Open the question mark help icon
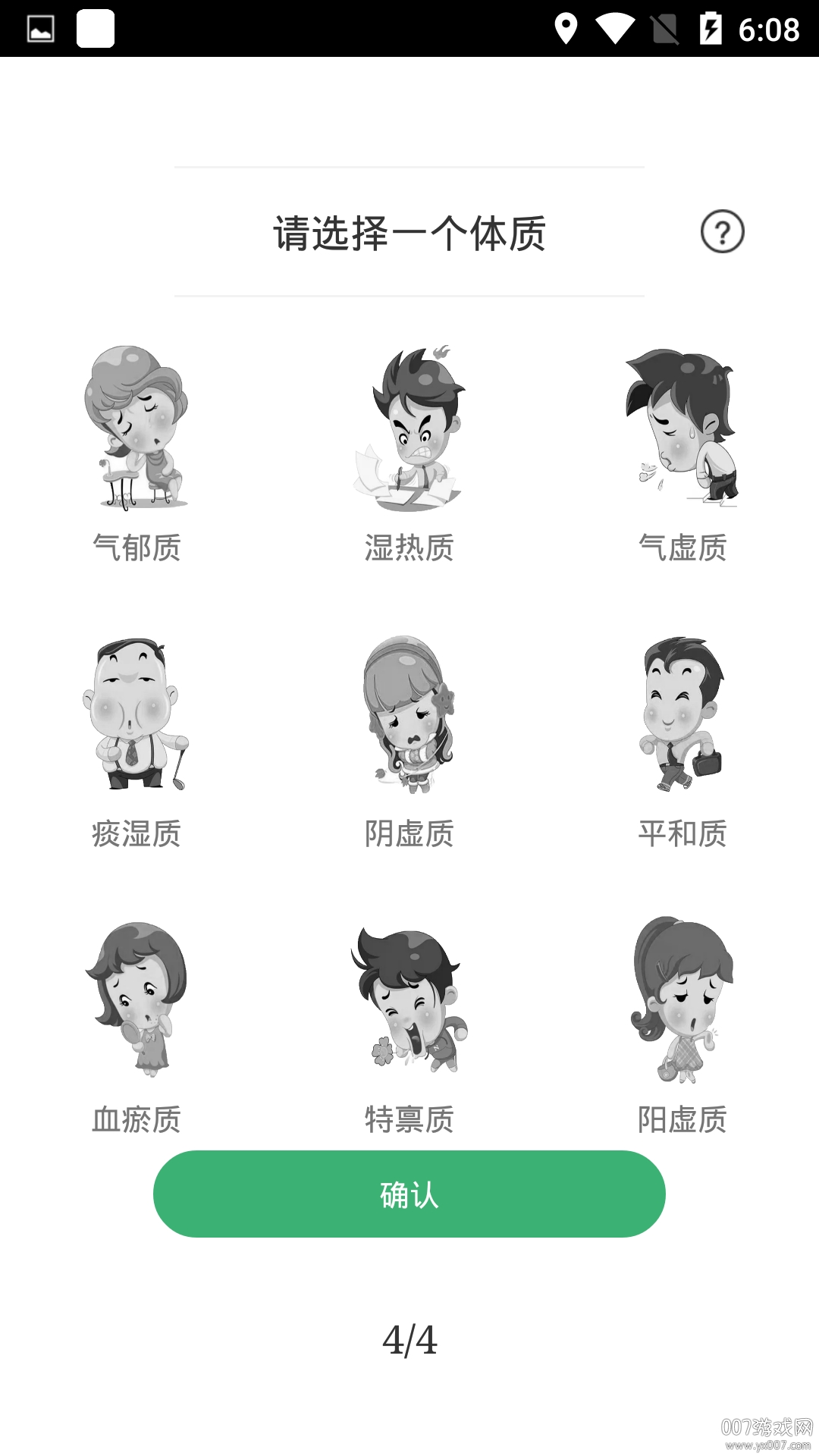 (x=722, y=232)
